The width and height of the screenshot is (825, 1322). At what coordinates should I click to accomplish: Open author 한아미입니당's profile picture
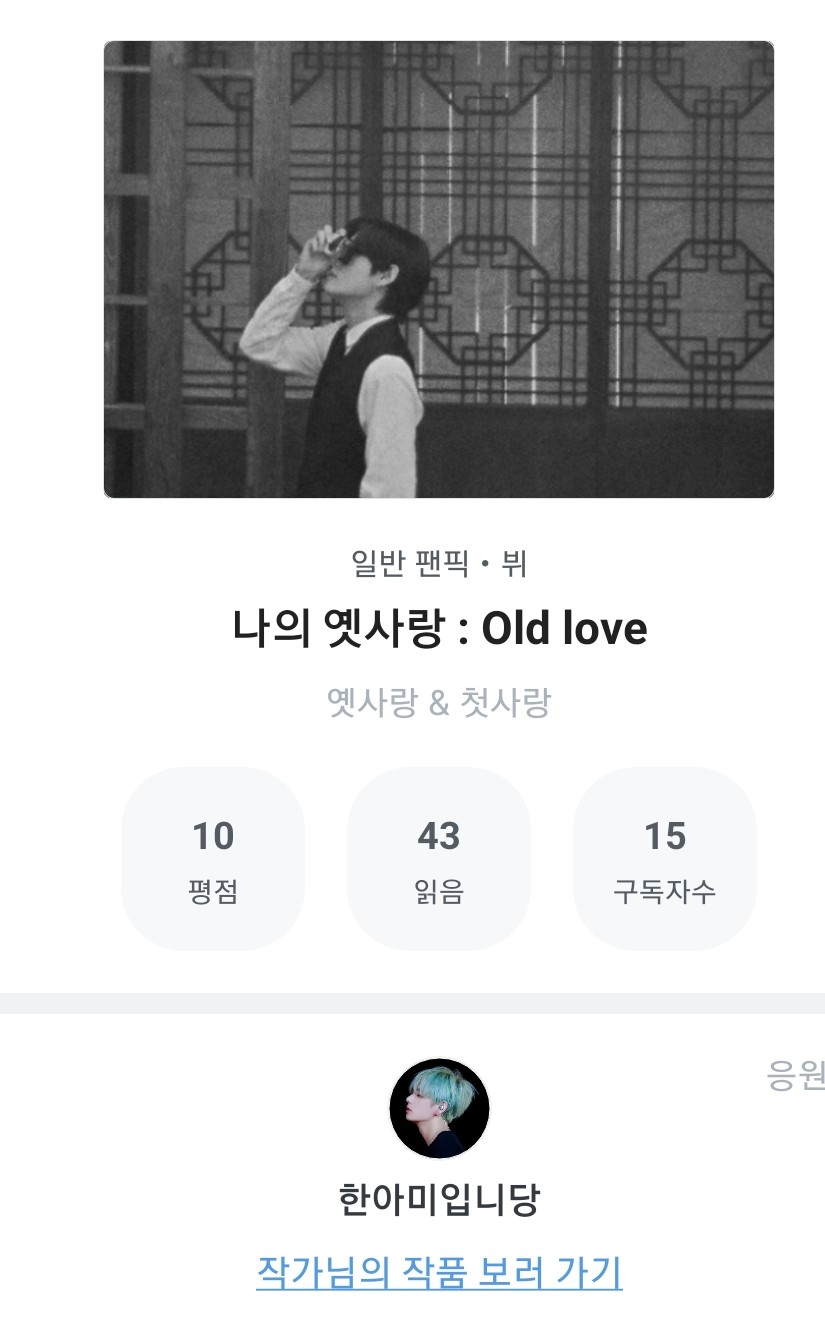(x=439, y=1108)
